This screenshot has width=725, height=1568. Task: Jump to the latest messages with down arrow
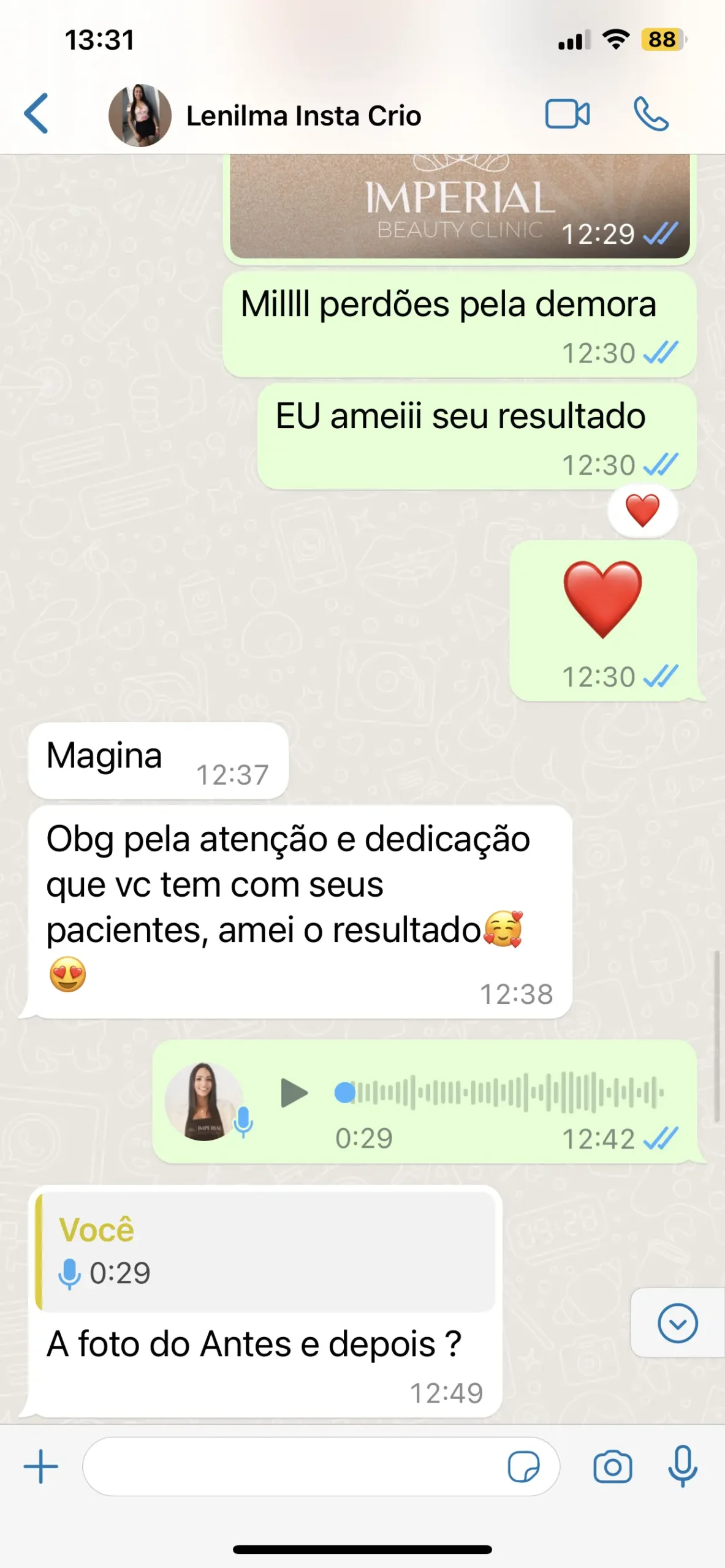tap(677, 1324)
